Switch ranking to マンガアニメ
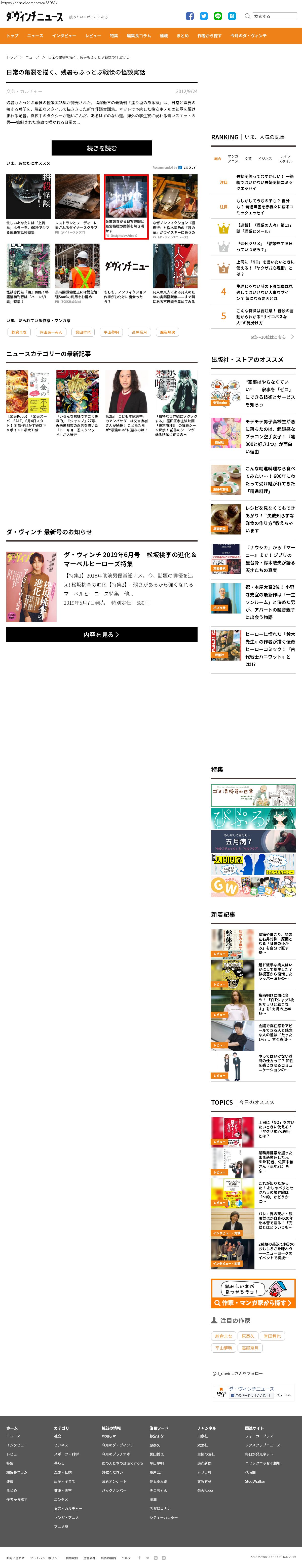Viewport: 302px width, 1568px height. 233,158
